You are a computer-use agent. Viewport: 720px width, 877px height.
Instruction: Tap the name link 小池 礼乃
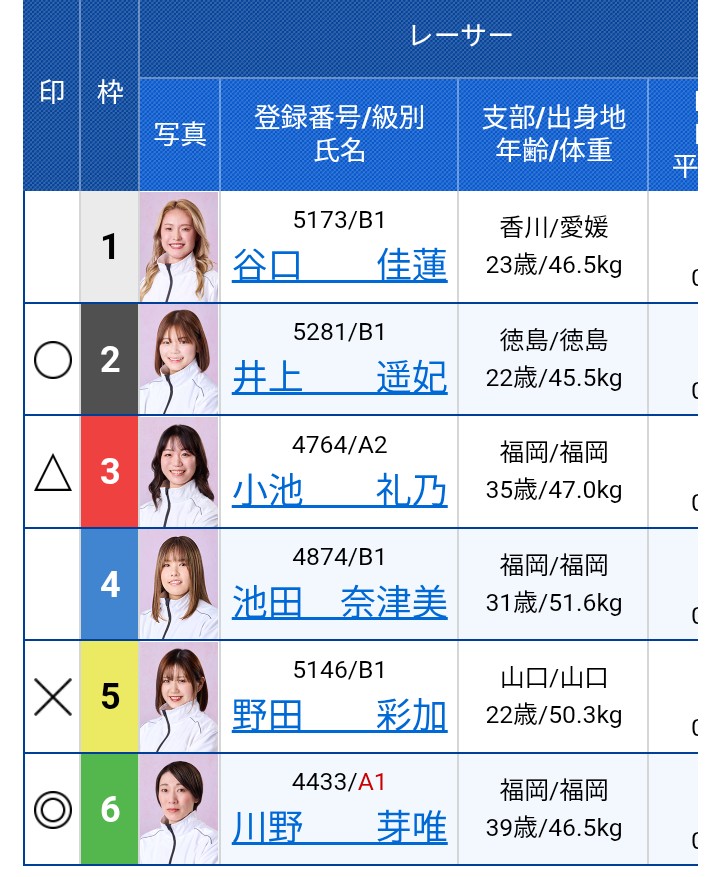tap(339, 491)
